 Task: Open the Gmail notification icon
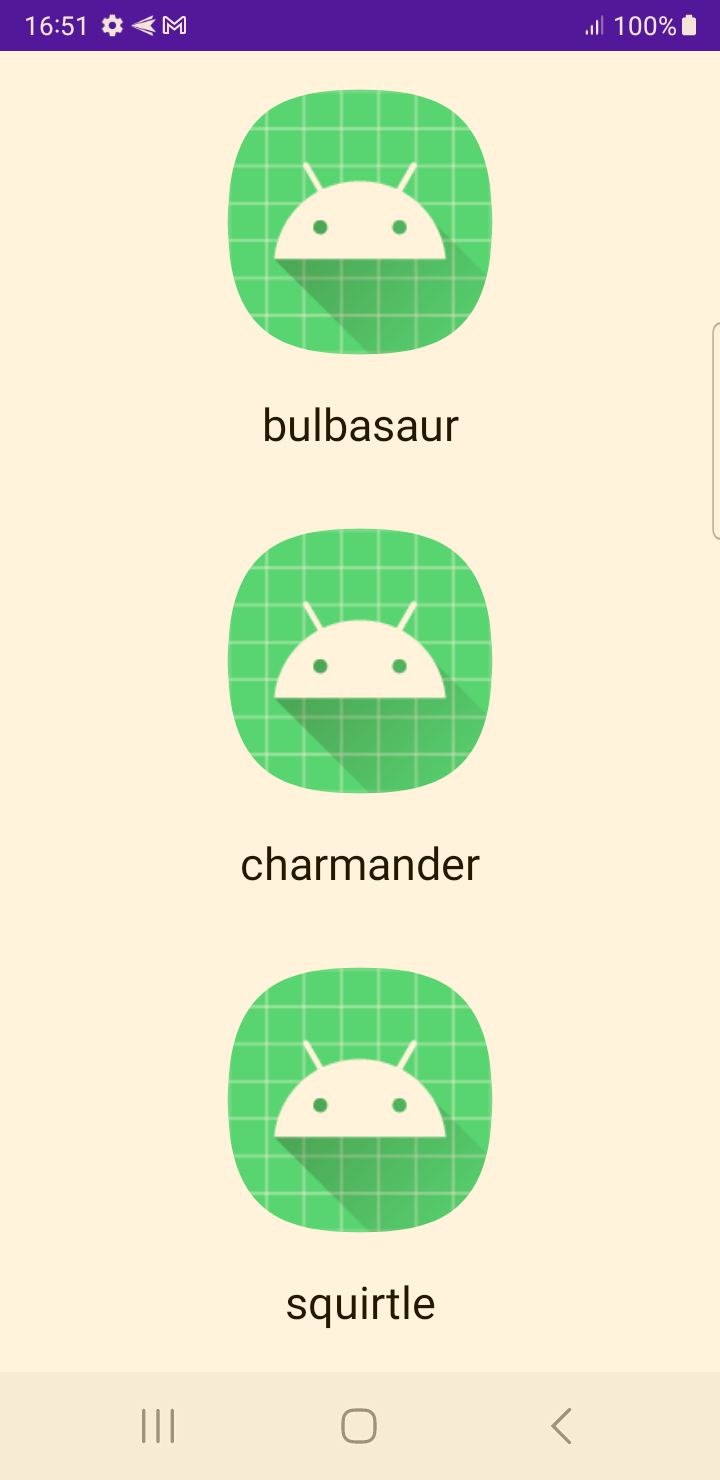[x=172, y=26]
